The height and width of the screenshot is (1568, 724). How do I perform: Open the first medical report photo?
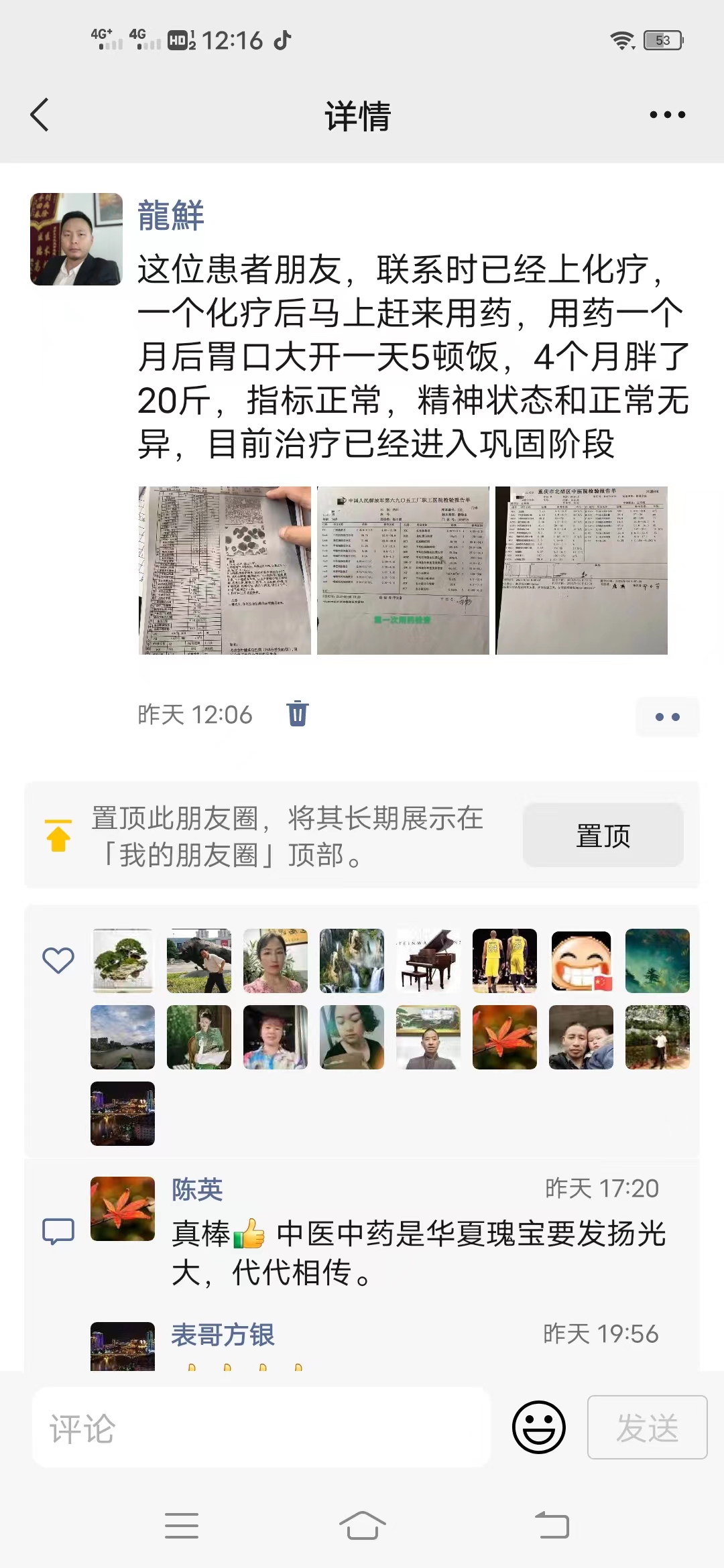(225, 570)
